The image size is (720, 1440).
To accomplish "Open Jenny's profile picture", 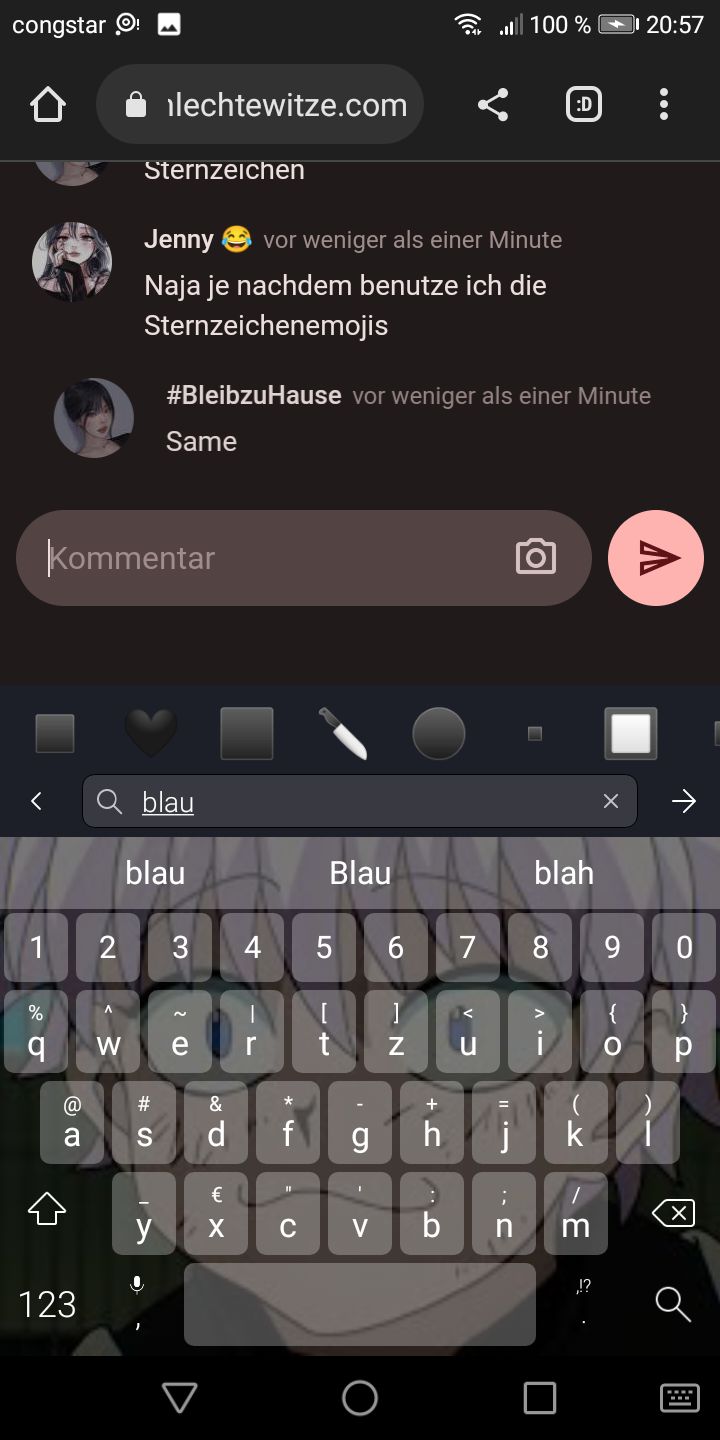I will click(x=72, y=262).
